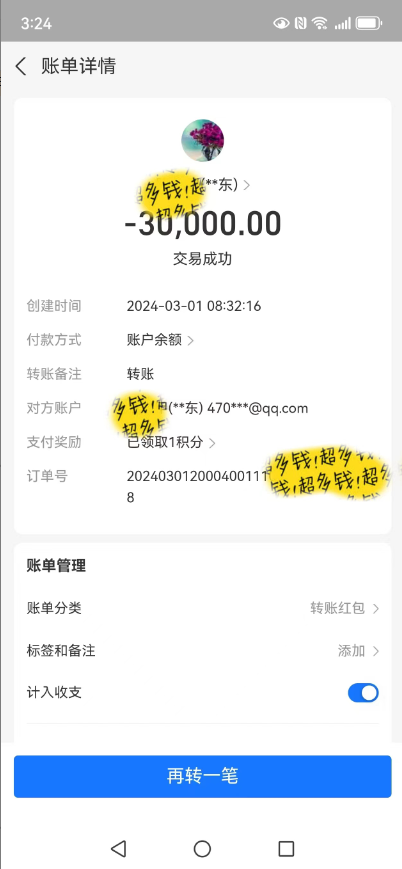The height and width of the screenshot is (869, 402).
Task: Toggle the 计入收支 switch off
Action: [x=363, y=693]
